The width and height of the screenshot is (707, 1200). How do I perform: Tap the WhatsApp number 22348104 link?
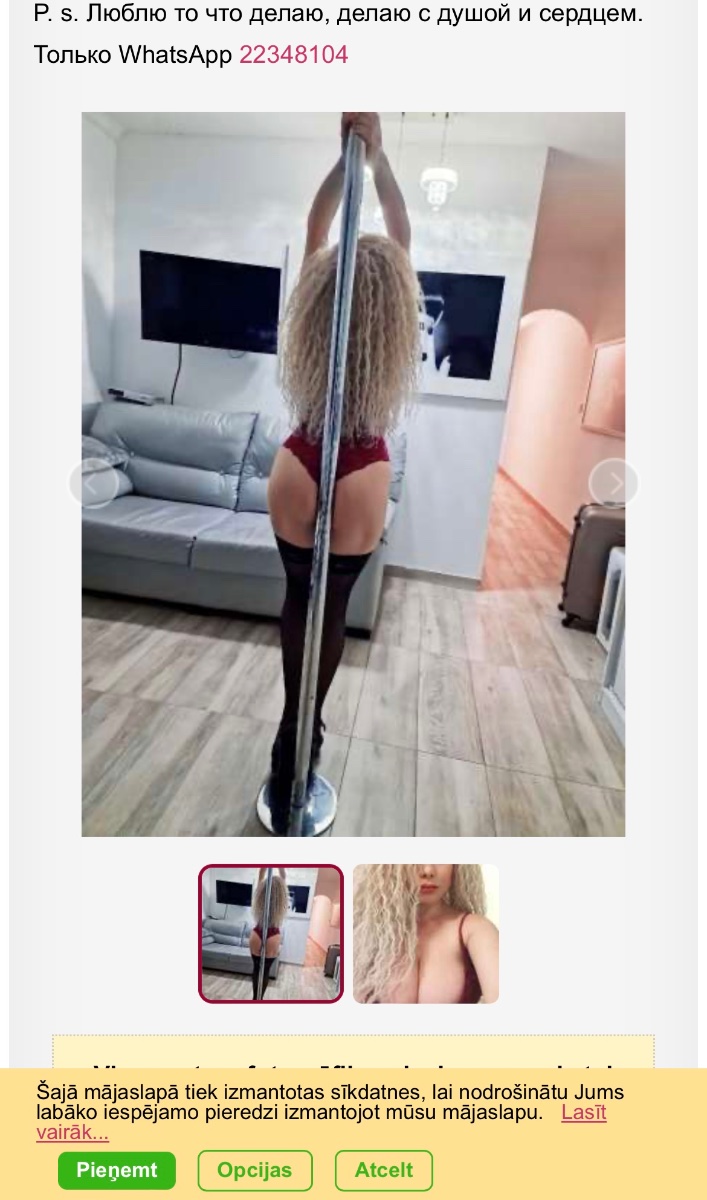coord(293,55)
